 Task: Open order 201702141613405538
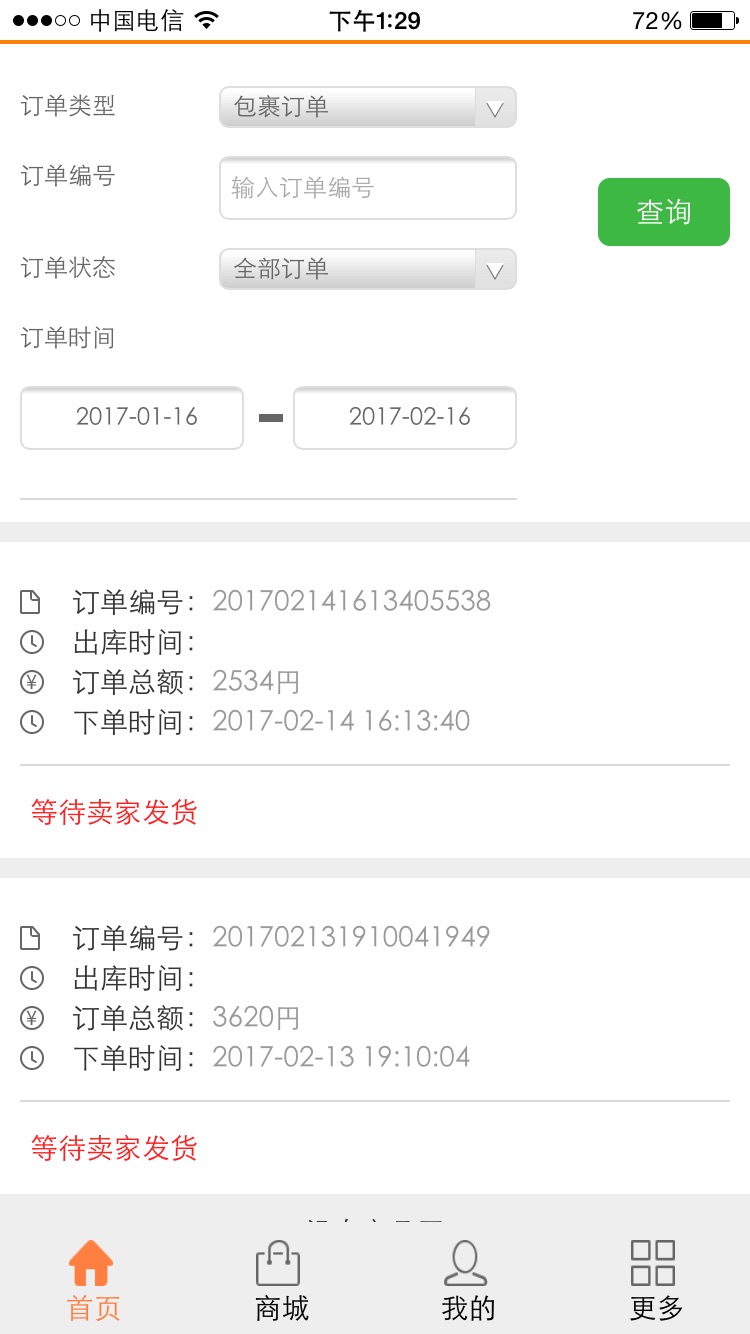(x=375, y=700)
